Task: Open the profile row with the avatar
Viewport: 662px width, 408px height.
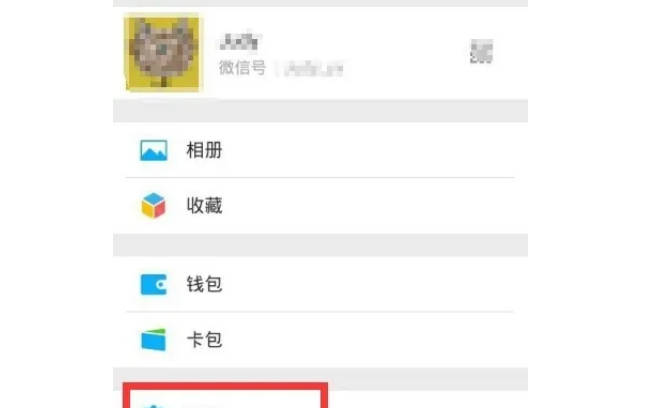Action: [300, 54]
